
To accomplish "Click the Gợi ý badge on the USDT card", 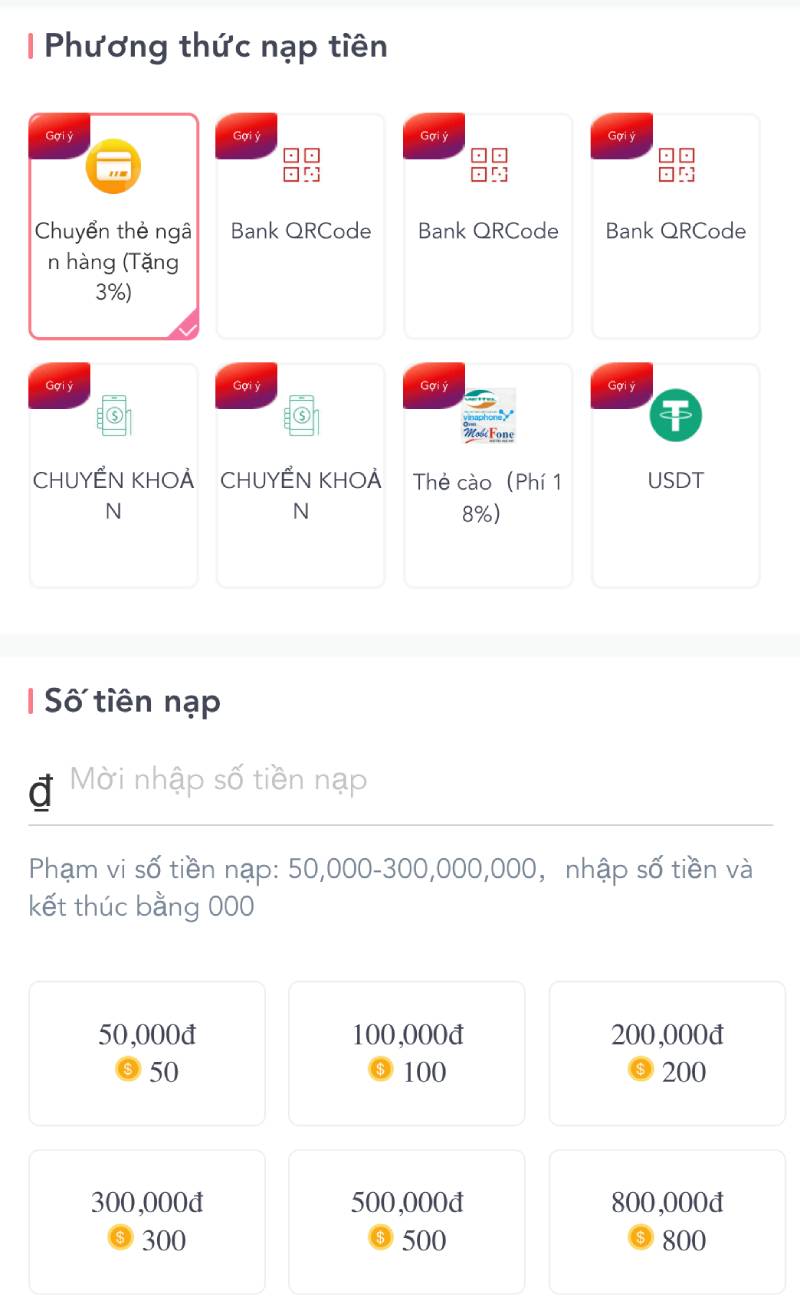I will [x=618, y=386].
